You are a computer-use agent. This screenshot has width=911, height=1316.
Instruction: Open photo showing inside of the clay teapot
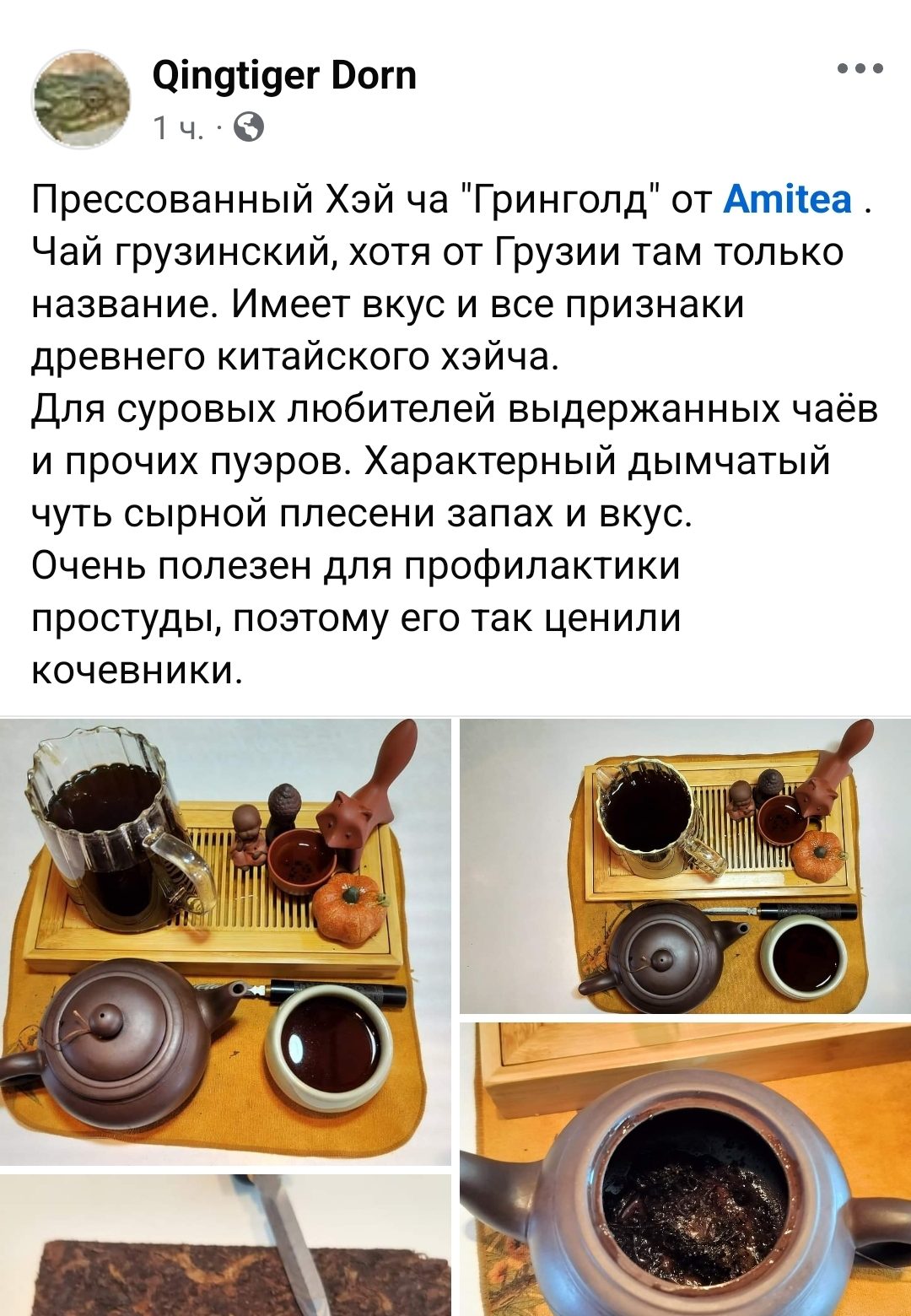coord(685,1168)
